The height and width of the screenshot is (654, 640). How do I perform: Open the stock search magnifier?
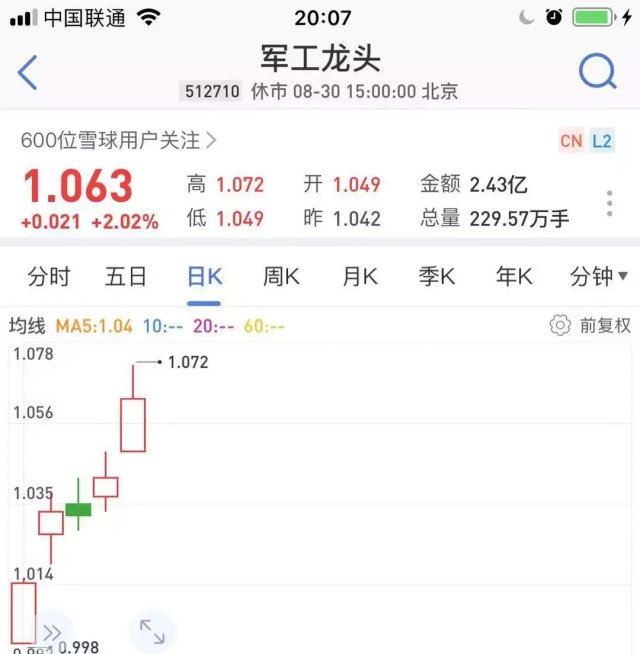(x=598, y=72)
